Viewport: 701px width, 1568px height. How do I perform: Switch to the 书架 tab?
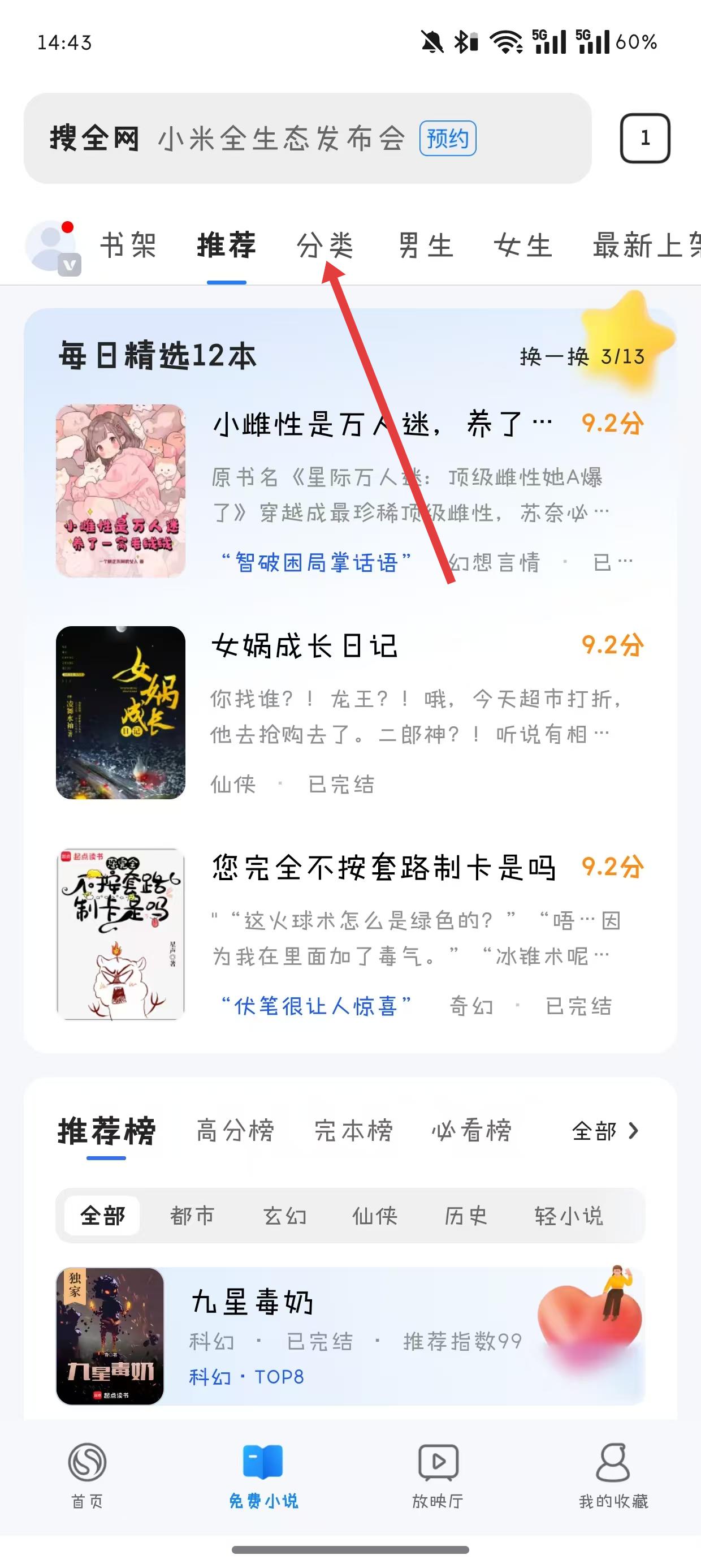point(128,246)
